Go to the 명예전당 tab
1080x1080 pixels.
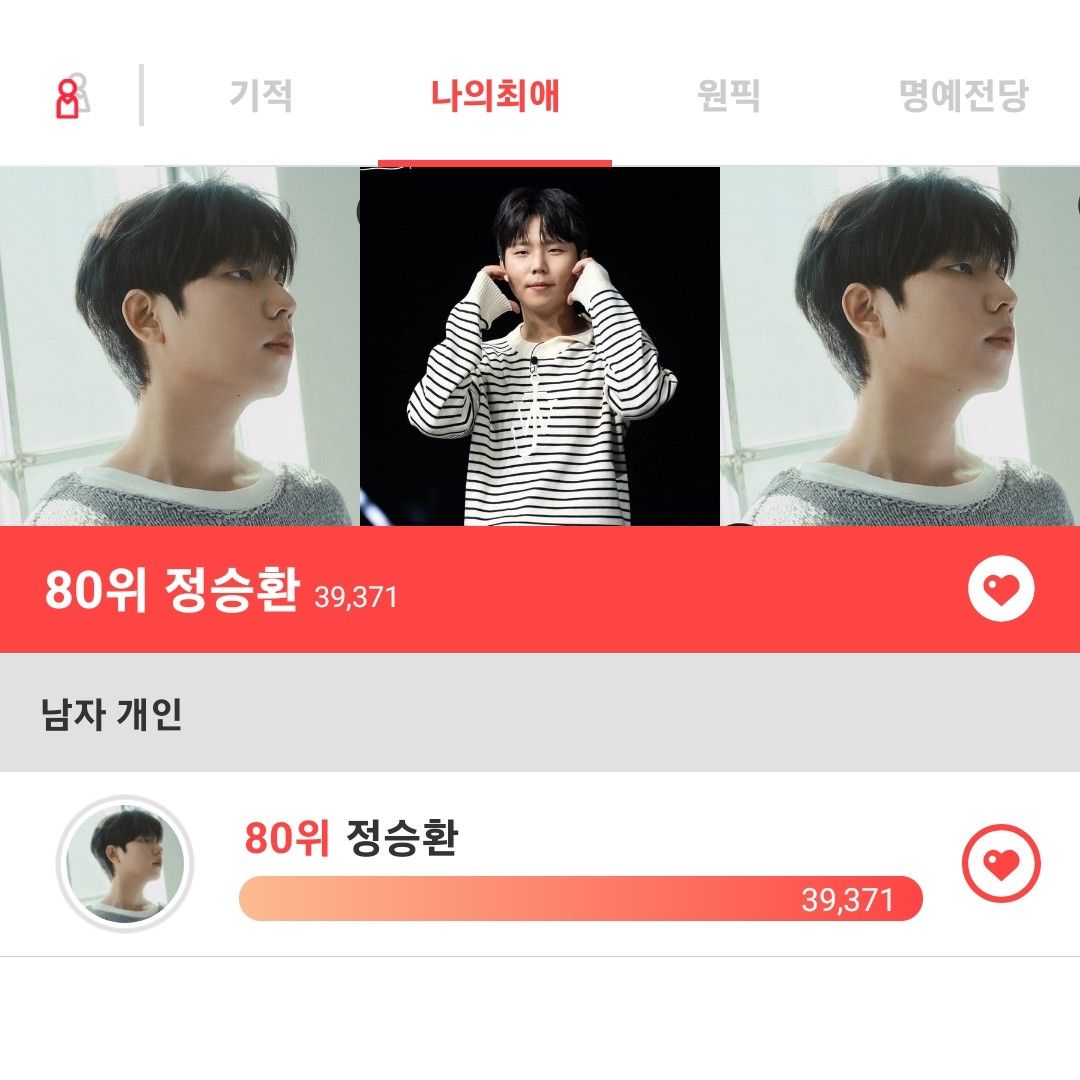[x=963, y=96]
